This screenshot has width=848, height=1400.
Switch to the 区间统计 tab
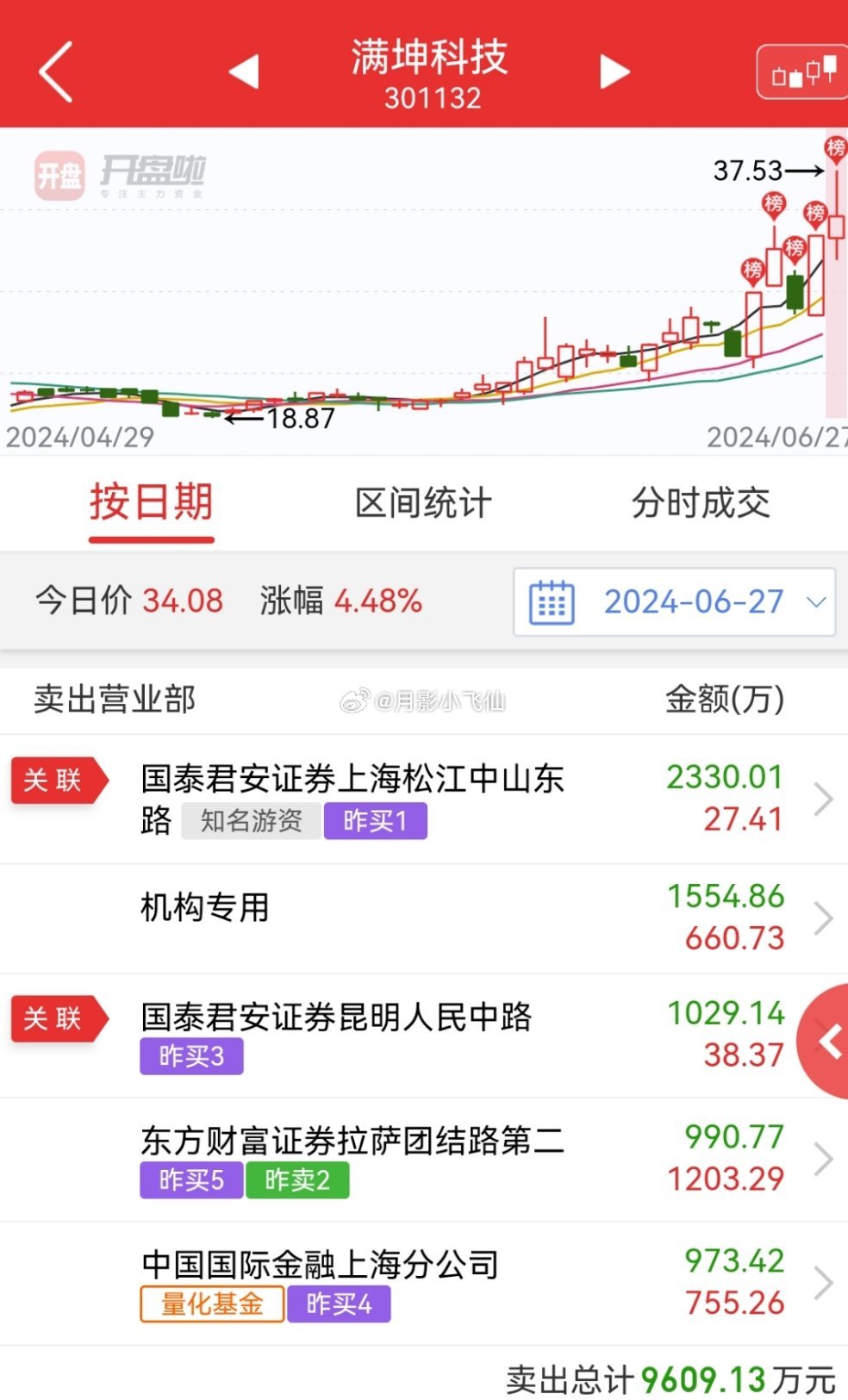423,503
